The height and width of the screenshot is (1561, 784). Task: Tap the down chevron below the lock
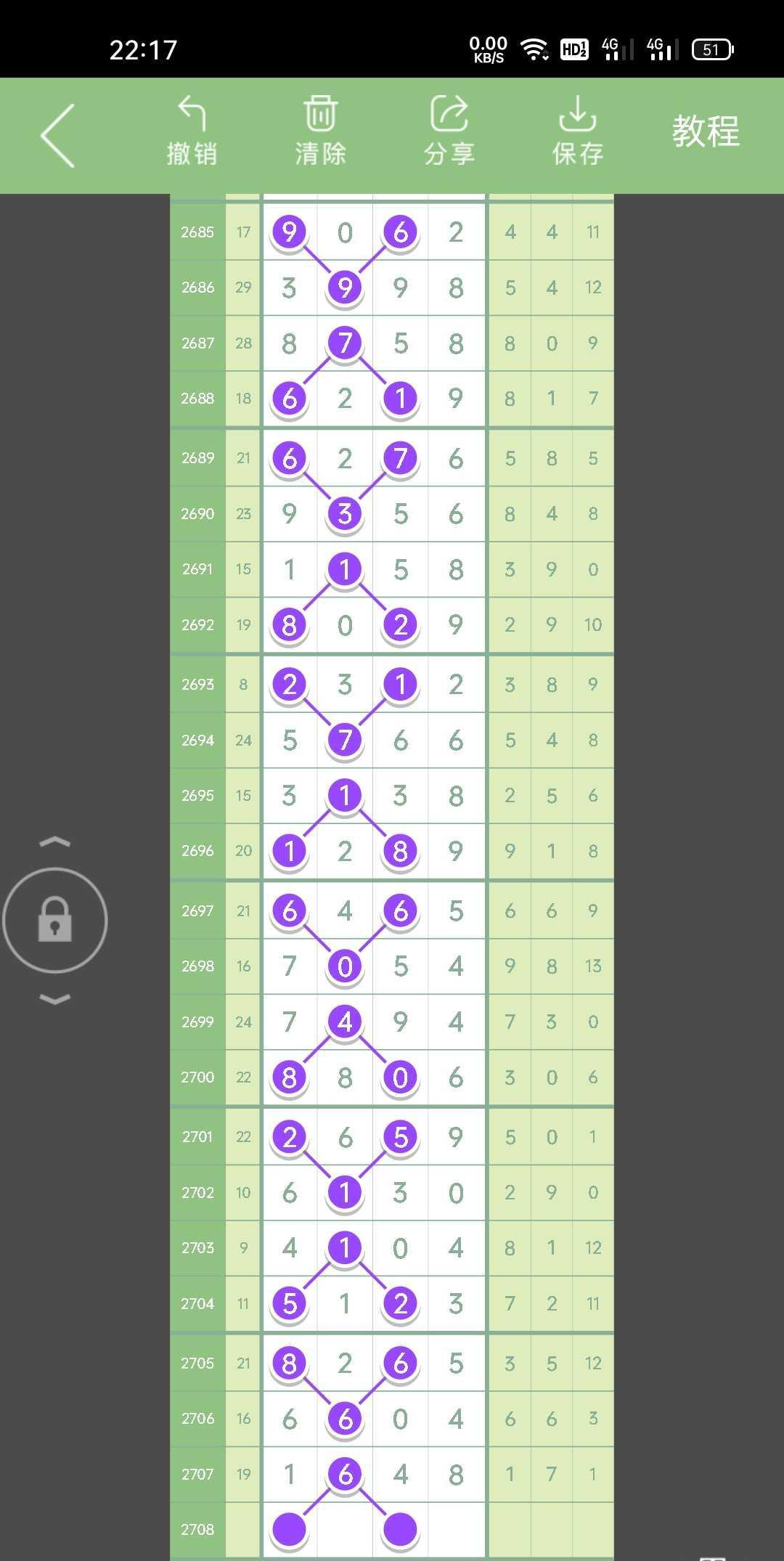(55, 999)
